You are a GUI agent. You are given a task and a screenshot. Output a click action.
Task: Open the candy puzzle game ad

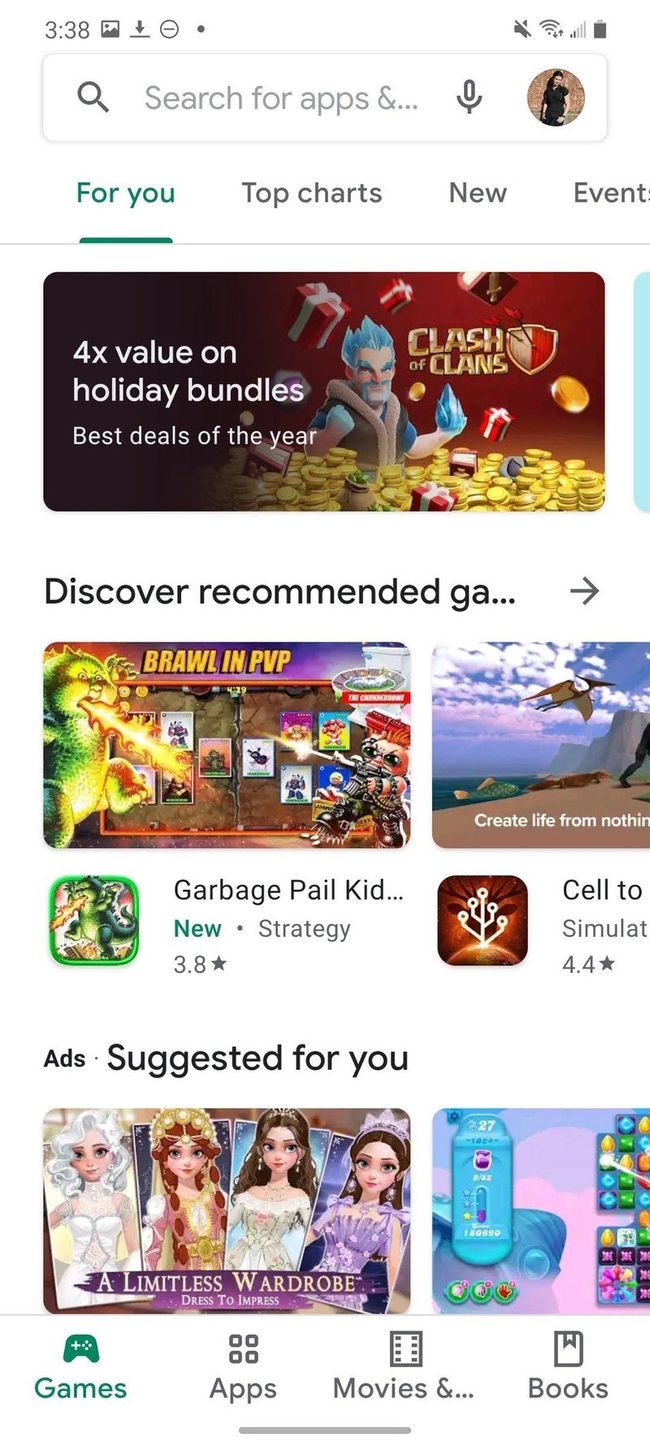[541, 1210]
